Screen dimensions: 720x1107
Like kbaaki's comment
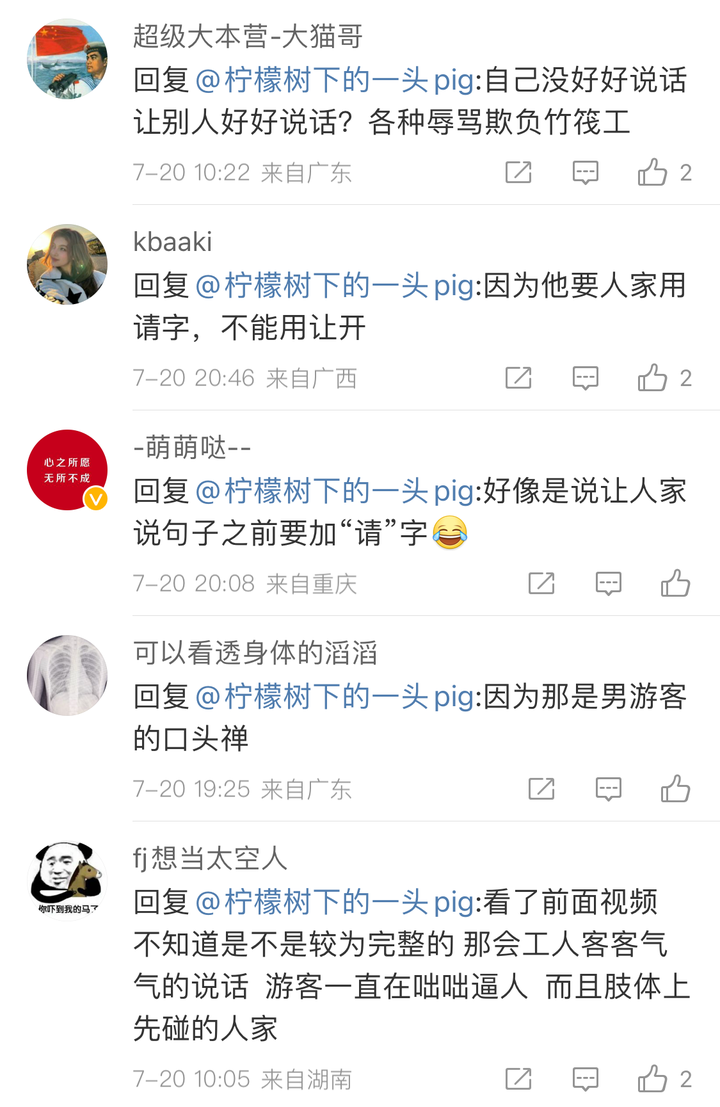tap(653, 378)
